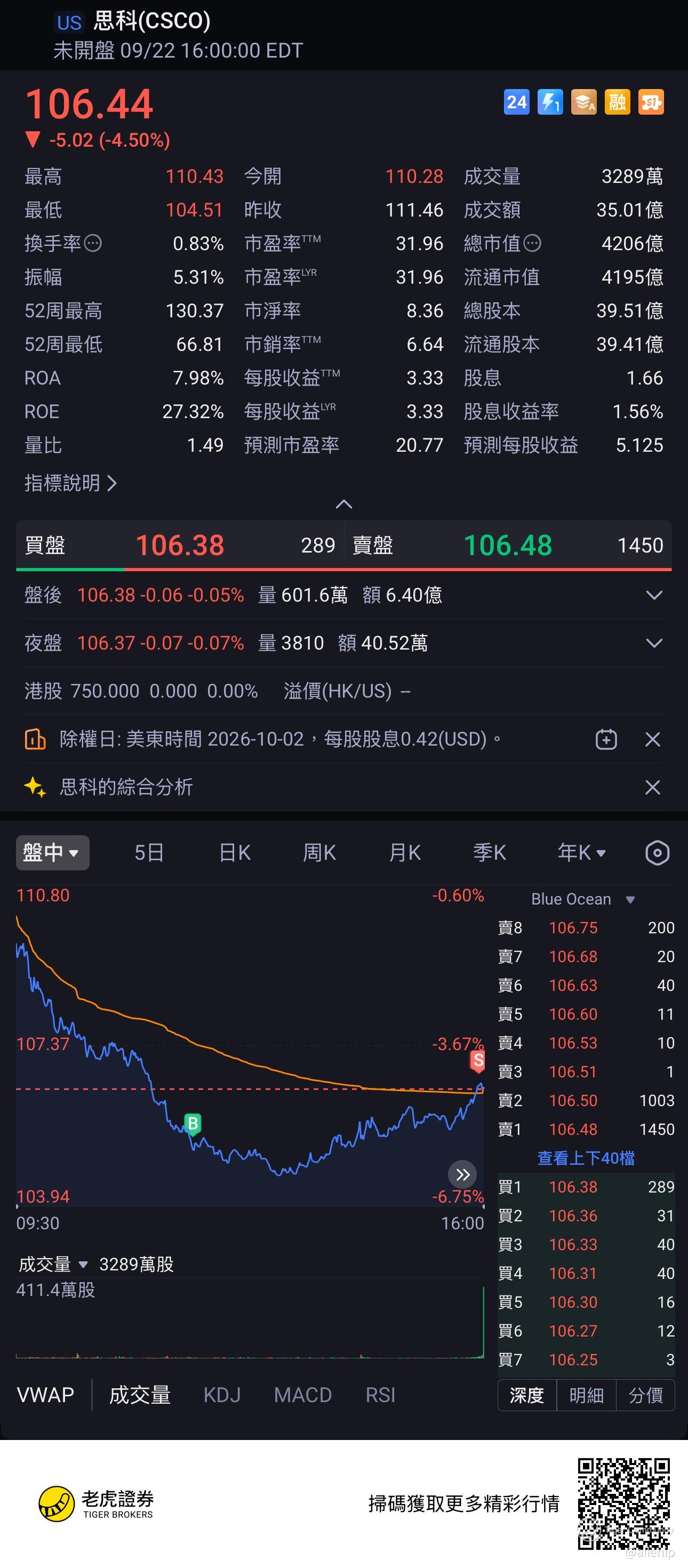Expand the chart with the double-arrow button

(463, 1175)
